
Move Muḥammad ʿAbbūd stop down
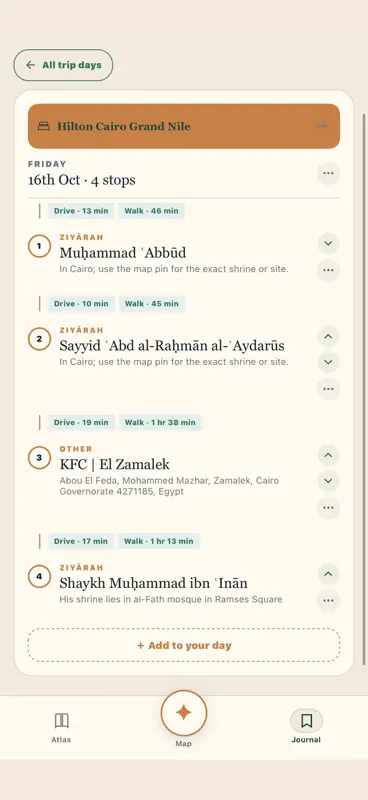(328, 243)
